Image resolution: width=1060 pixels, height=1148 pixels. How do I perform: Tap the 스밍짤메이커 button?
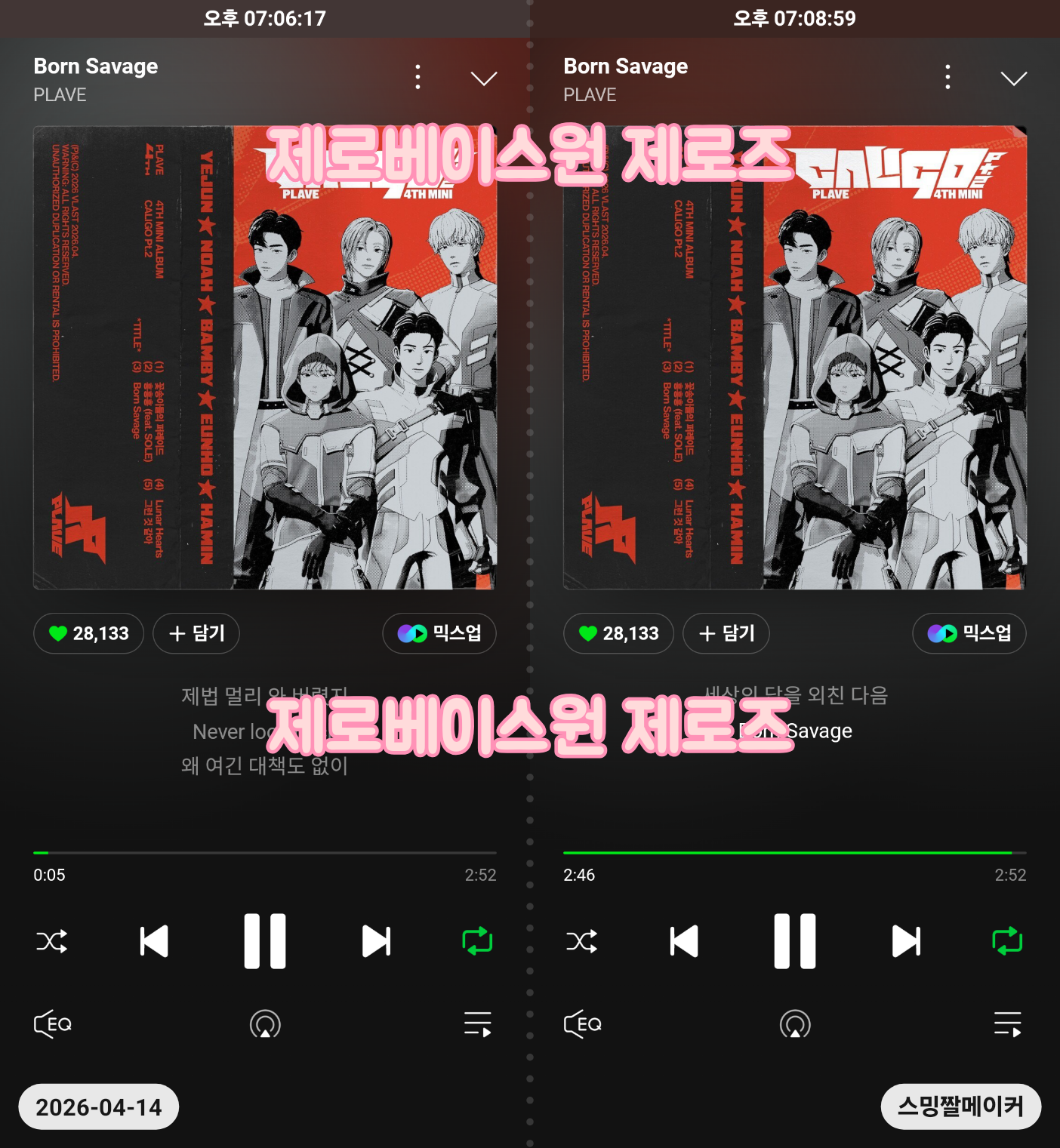[960, 1106]
